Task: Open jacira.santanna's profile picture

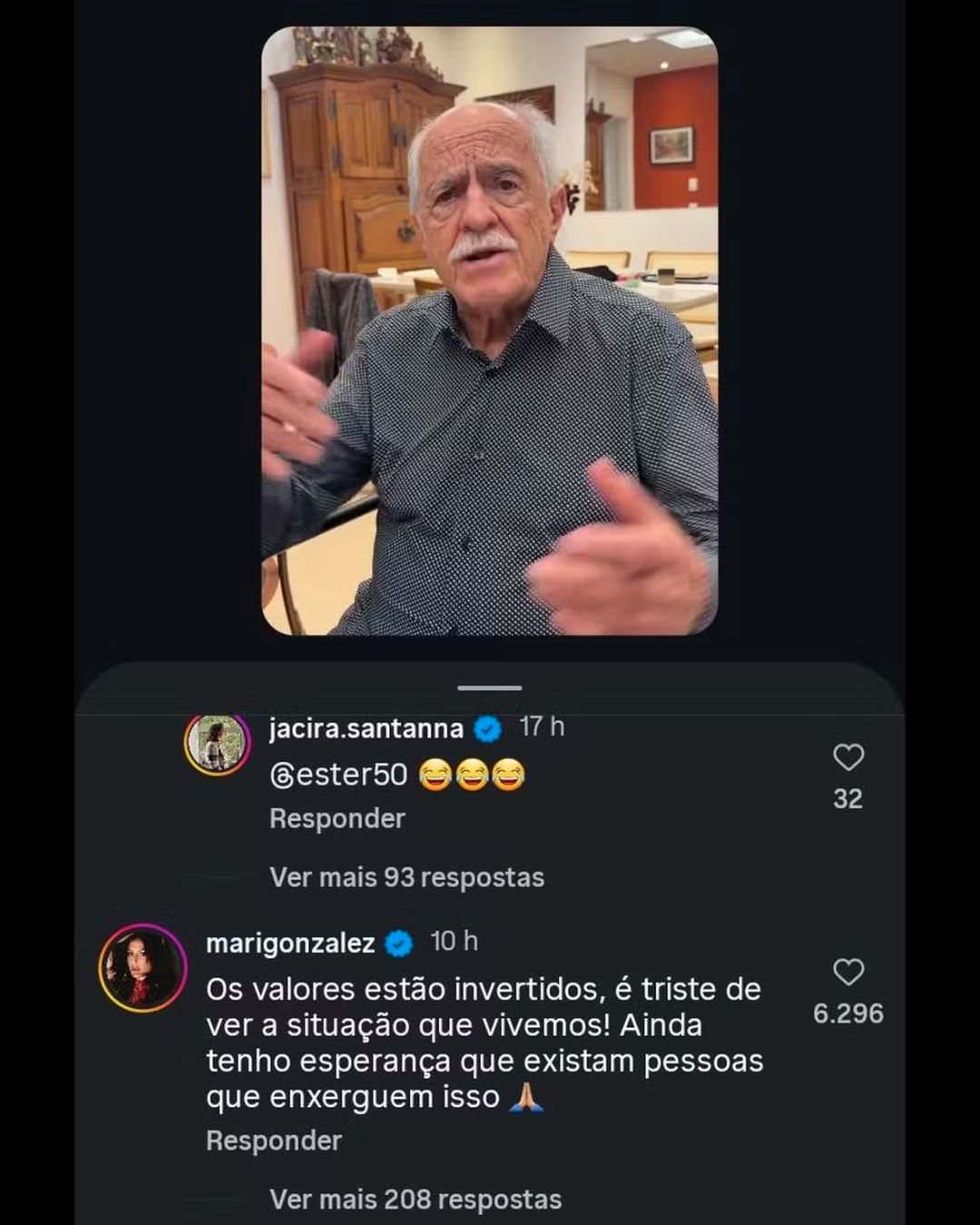Action: 217,743
